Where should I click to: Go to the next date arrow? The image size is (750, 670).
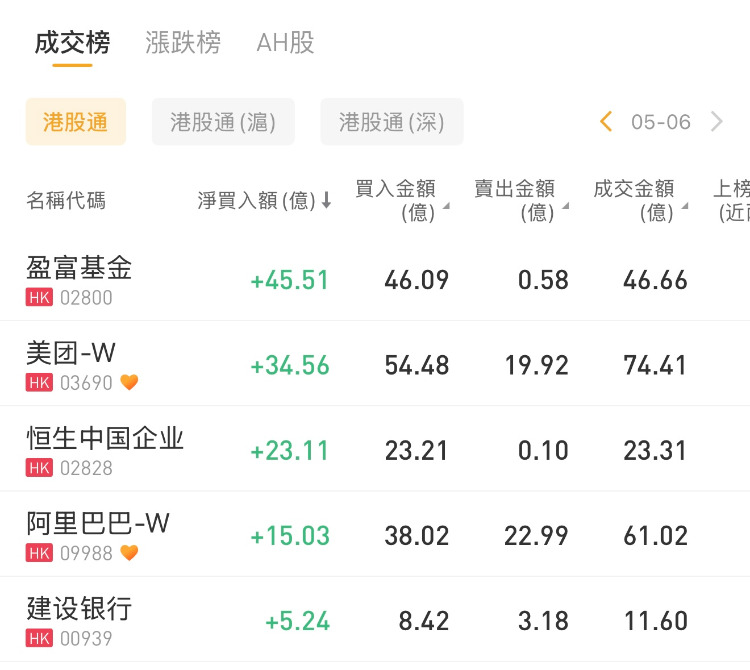(x=716, y=122)
